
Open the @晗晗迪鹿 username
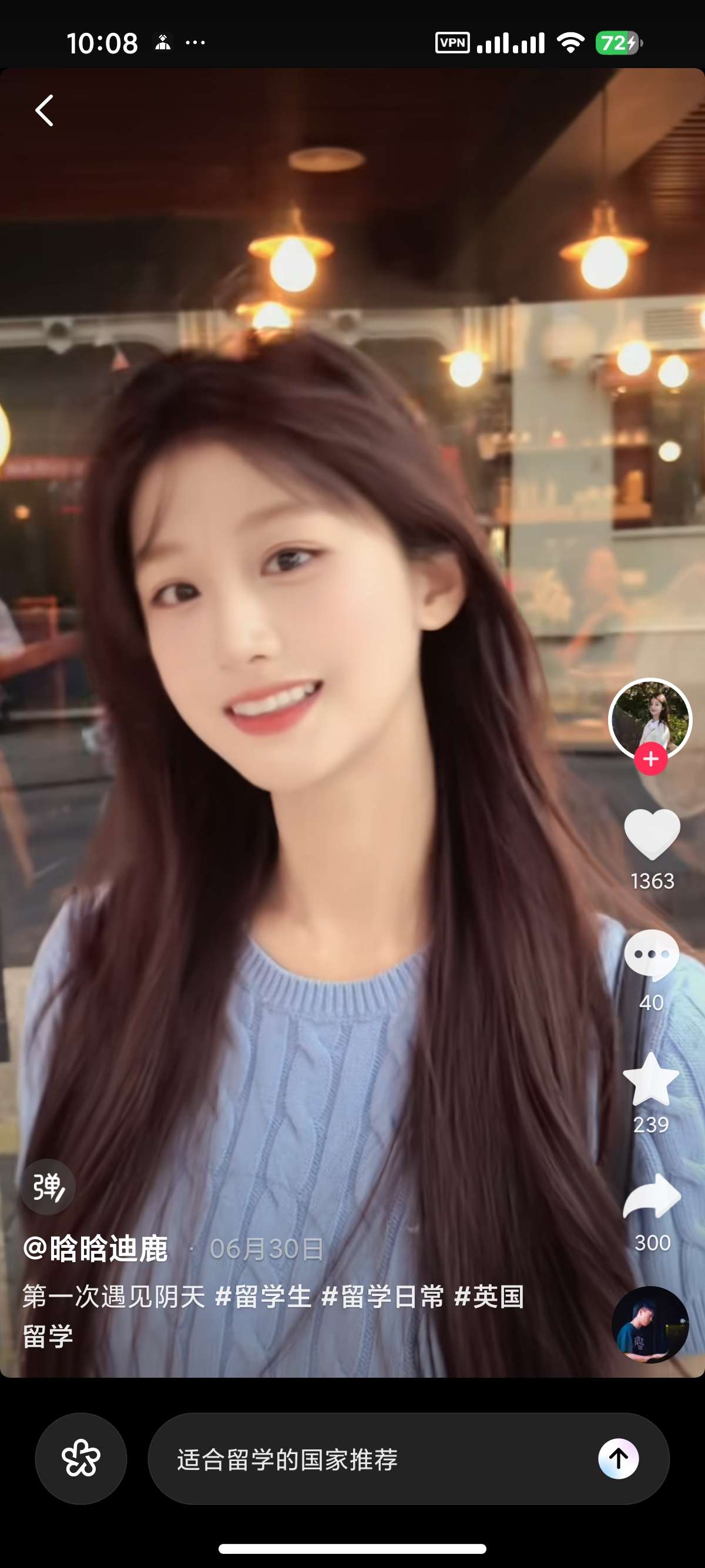95,1249
